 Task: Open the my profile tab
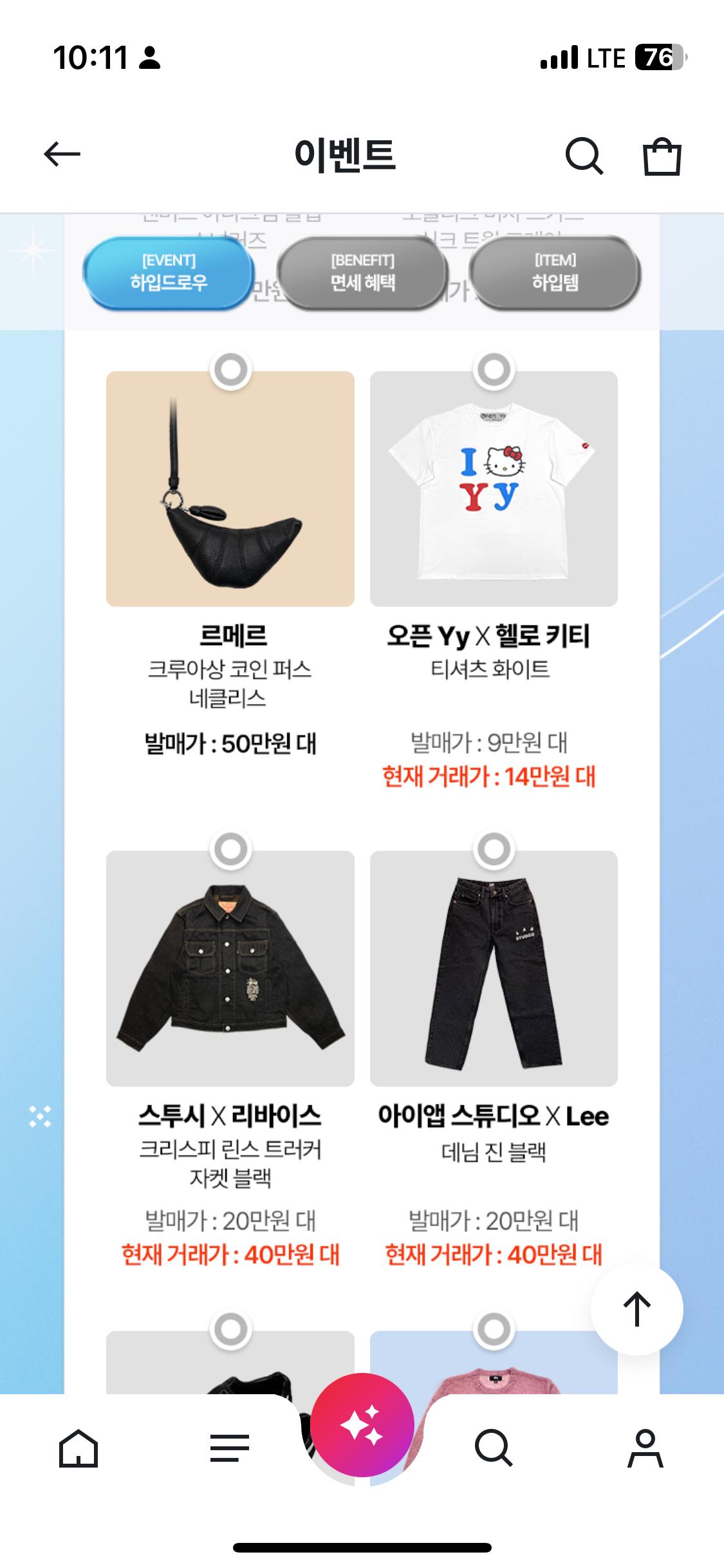click(x=645, y=1448)
